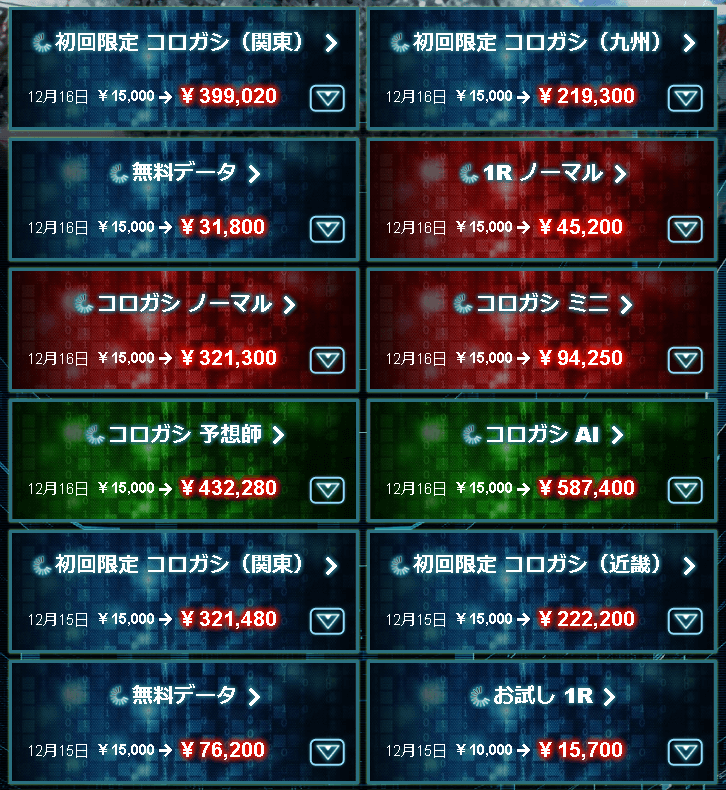Expand the ¥321,480 12月15日 result
Viewport: 726px width, 790px height.
point(327,620)
